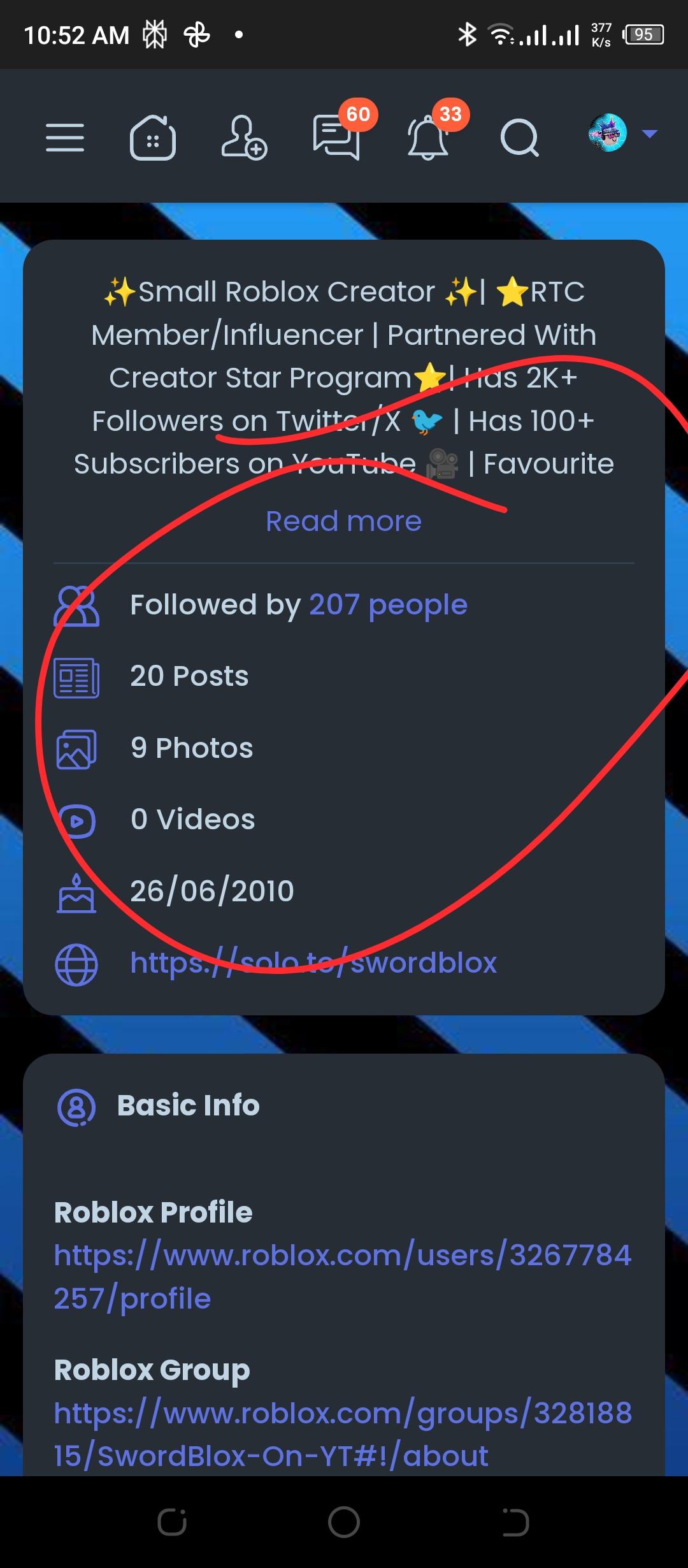Open friend requests icon

[x=244, y=138]
